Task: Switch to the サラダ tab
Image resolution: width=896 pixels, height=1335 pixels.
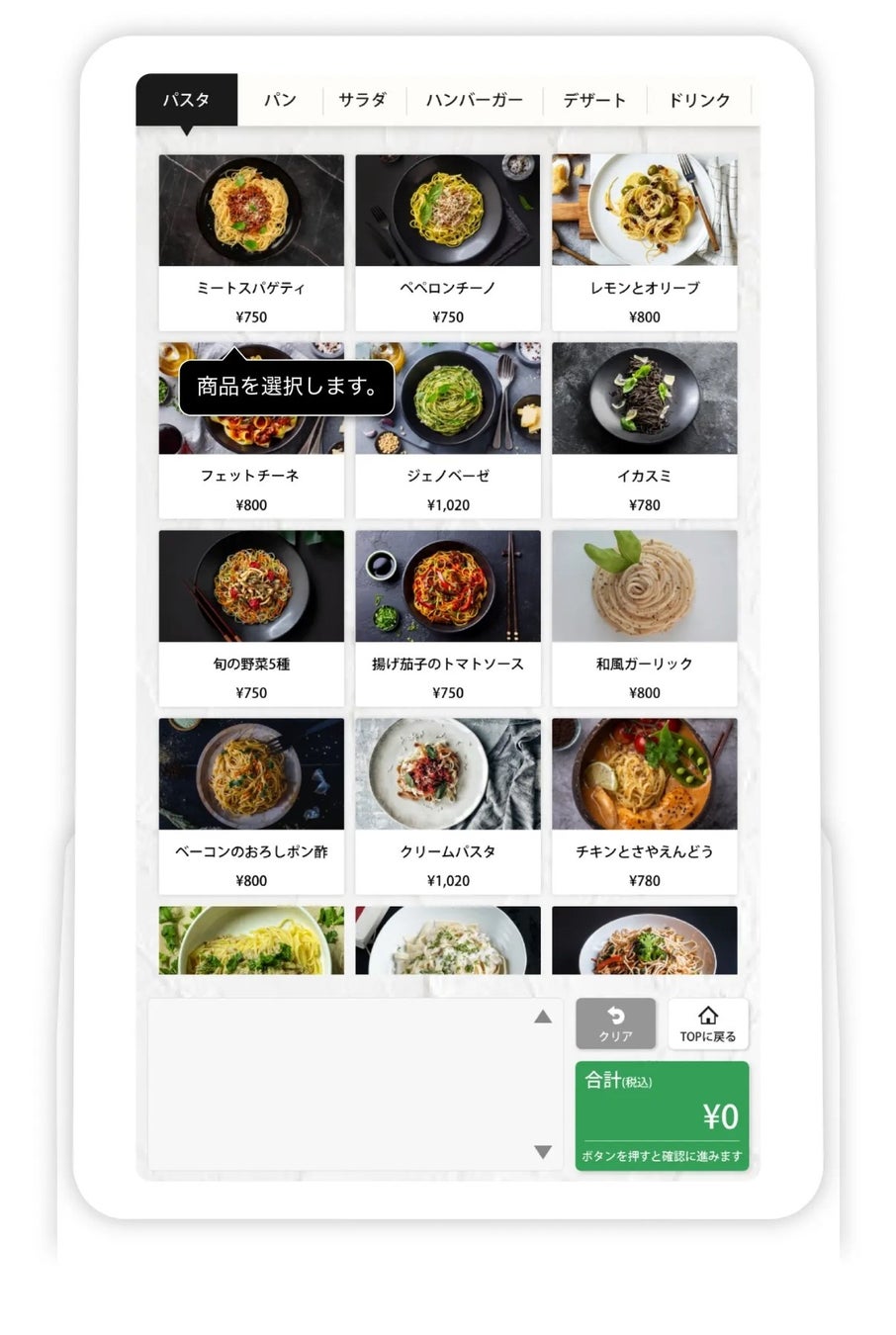Action: coord(362,100)
